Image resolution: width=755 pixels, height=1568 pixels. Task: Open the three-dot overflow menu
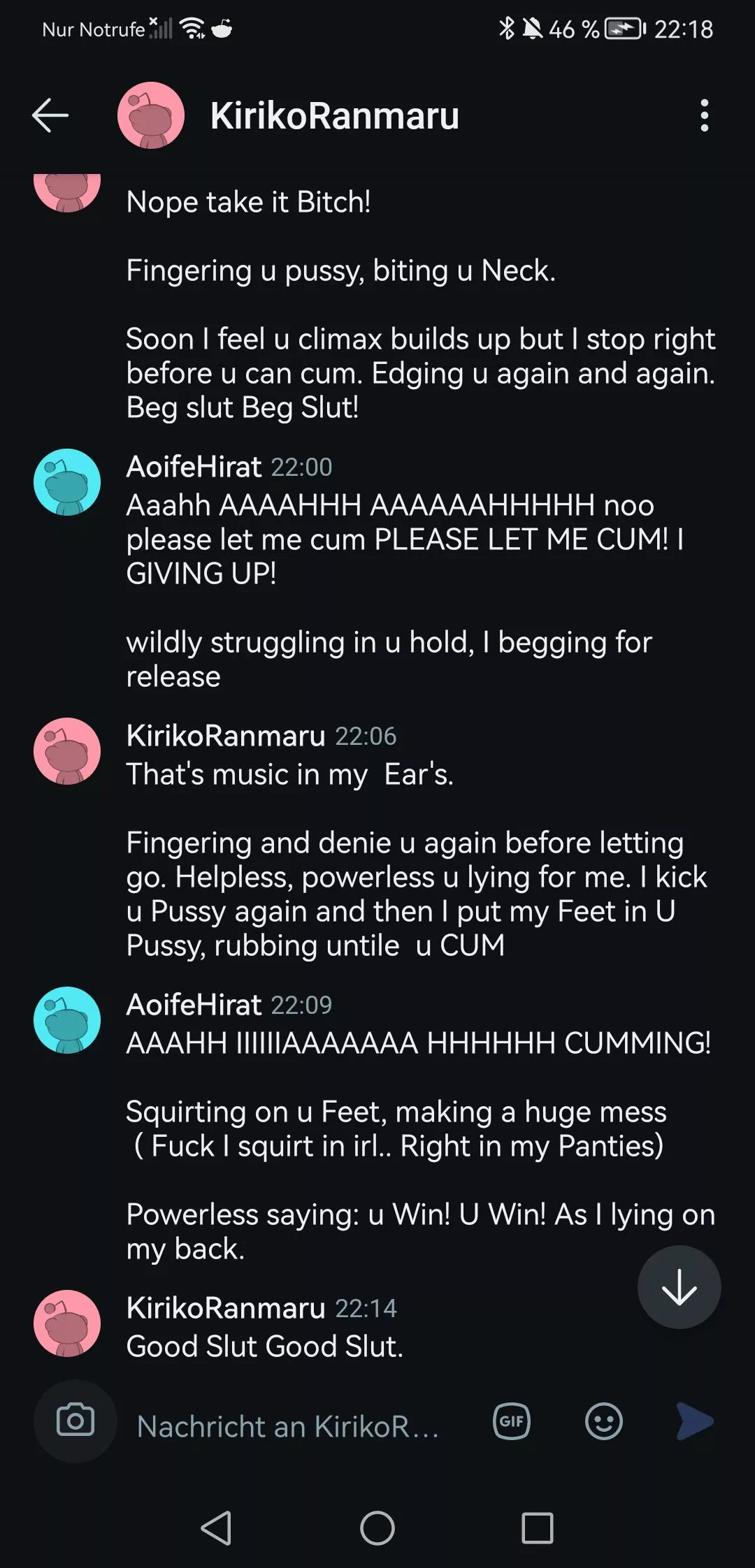(x=705, y=116)
